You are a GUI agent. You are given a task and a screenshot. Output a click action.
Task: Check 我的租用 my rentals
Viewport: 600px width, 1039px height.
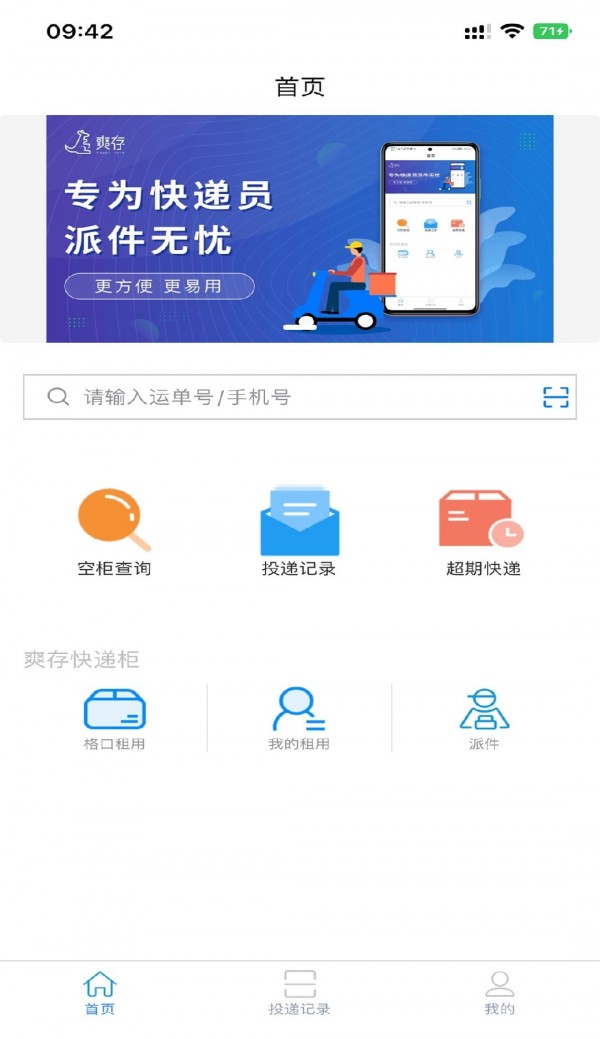[x=299, y=719]
